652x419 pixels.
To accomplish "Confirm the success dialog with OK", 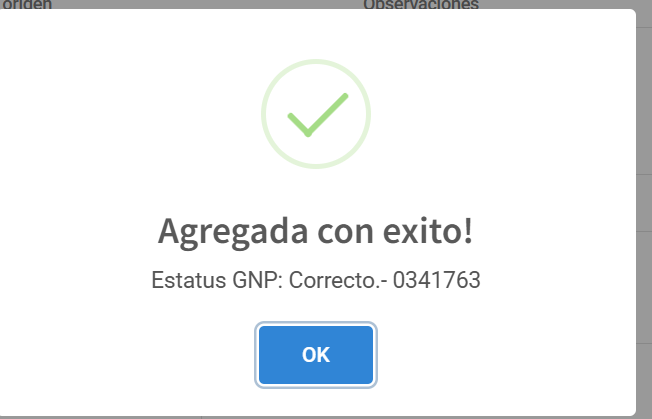I will tap(316, 355).
